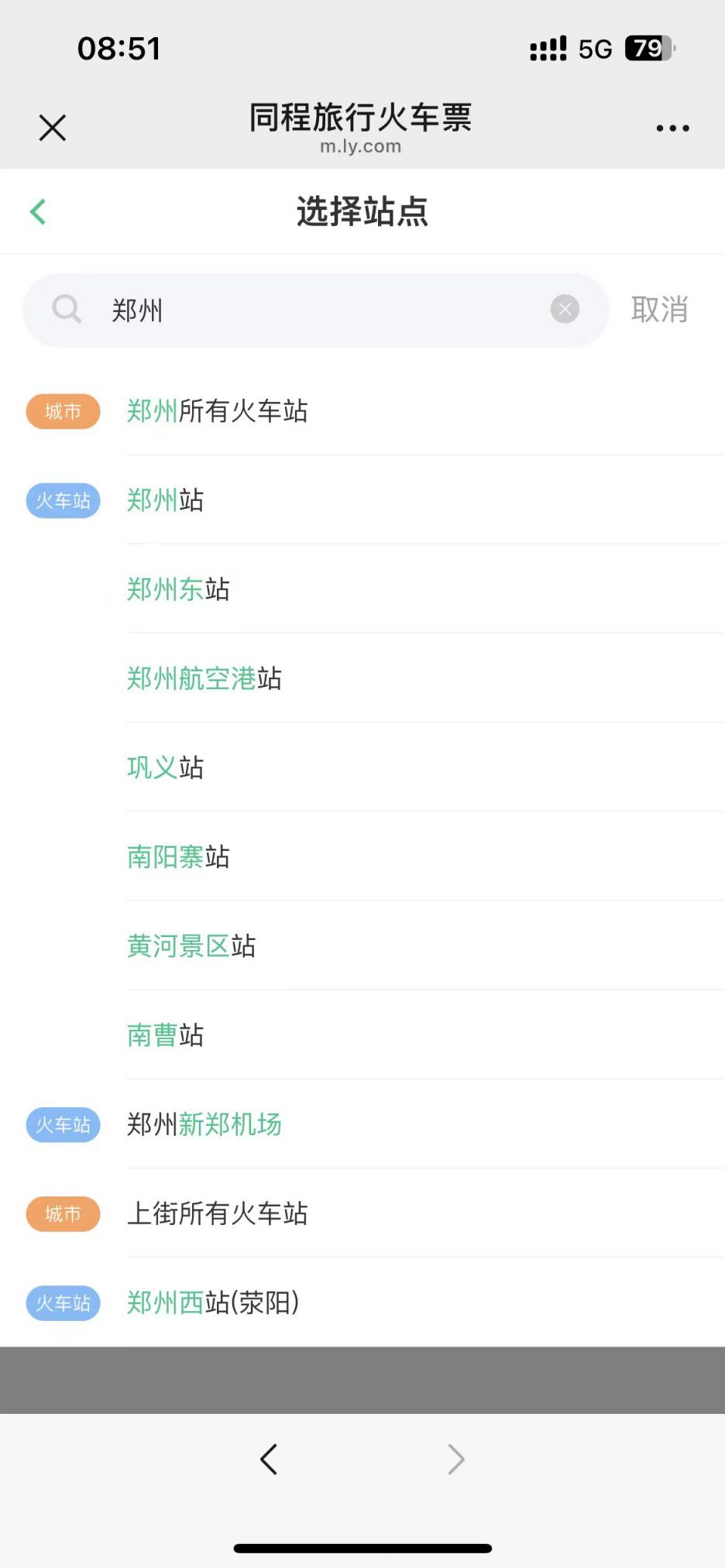Select 南阳寨站
The width and height of the screenshot is (725, 1568).
coord(179,856)
